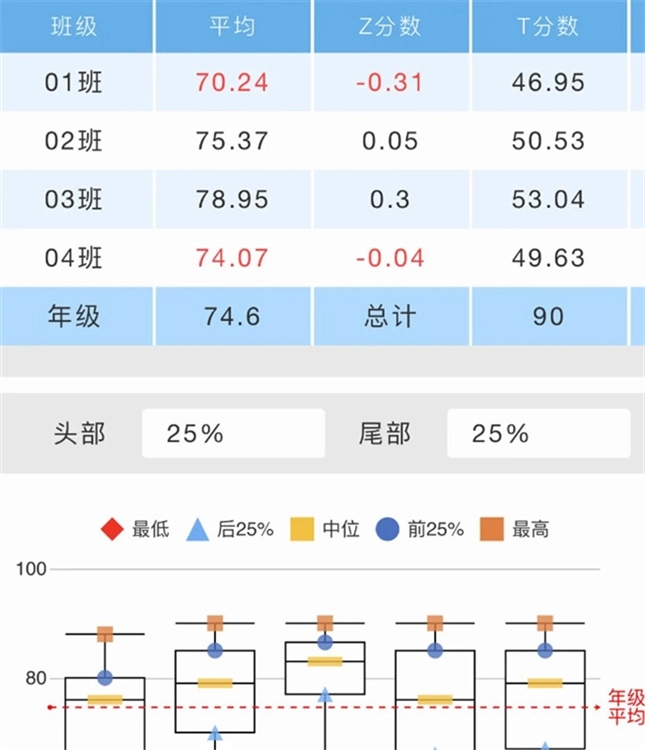Viewport: 645px width, 750px height.
Task: Edit the 头部 25% percentage field
Action: (x=233, y=434)
